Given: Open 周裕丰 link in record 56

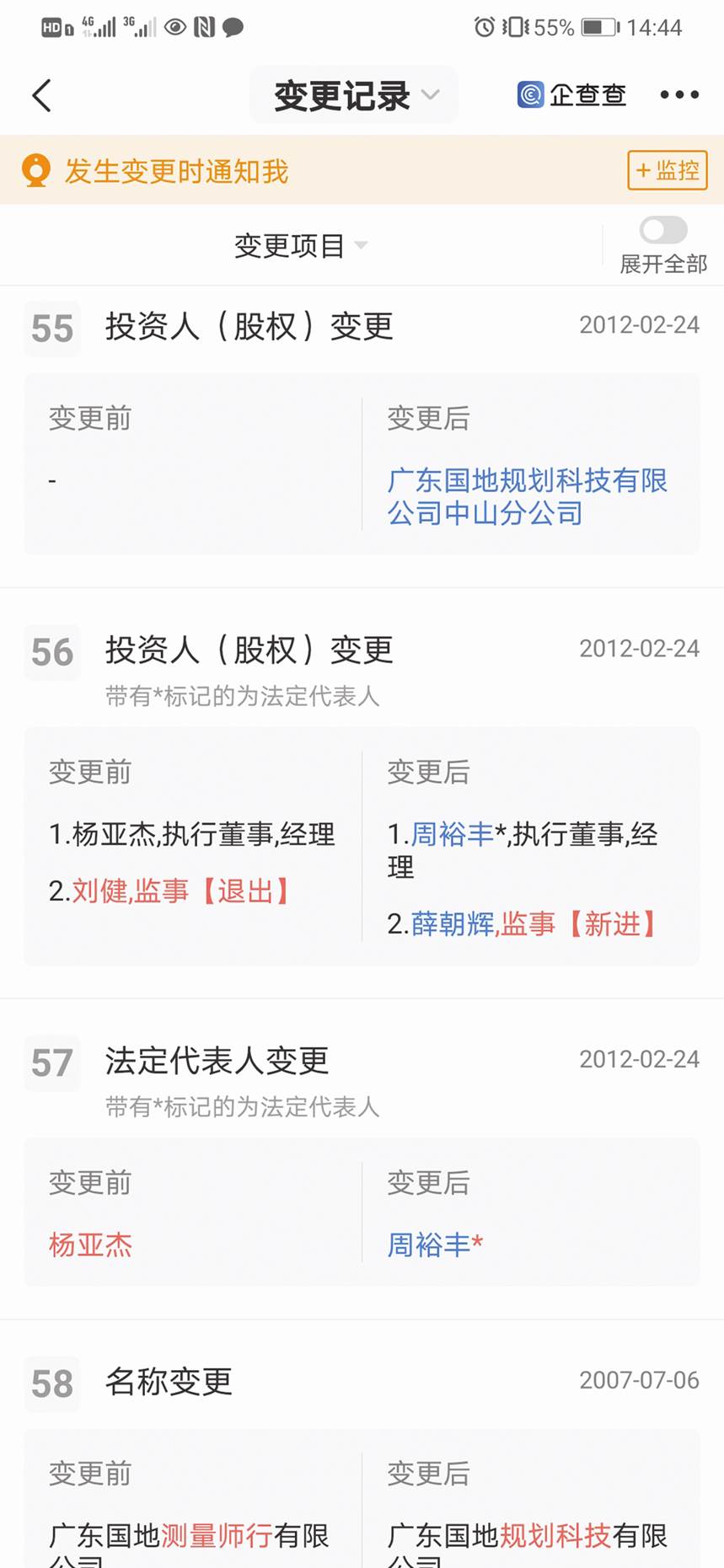Looking at the screenshot, I should click(452, 834).
